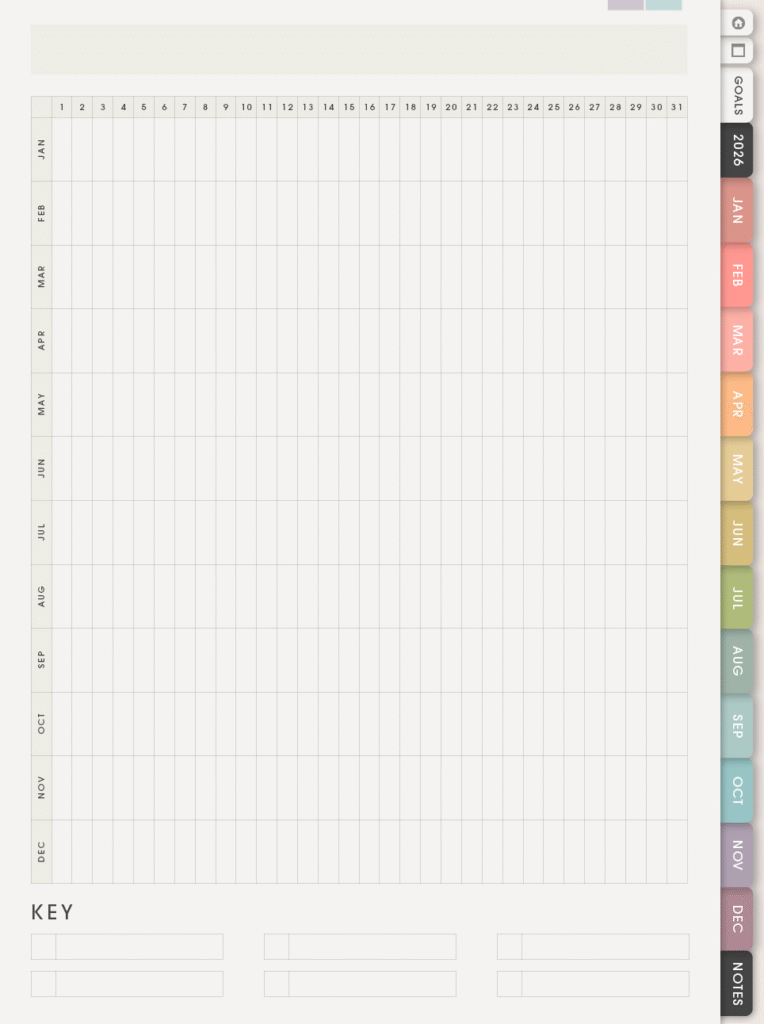764x1024 pixels.
Task: Jump to the JAN side tab
Action: 737,211
